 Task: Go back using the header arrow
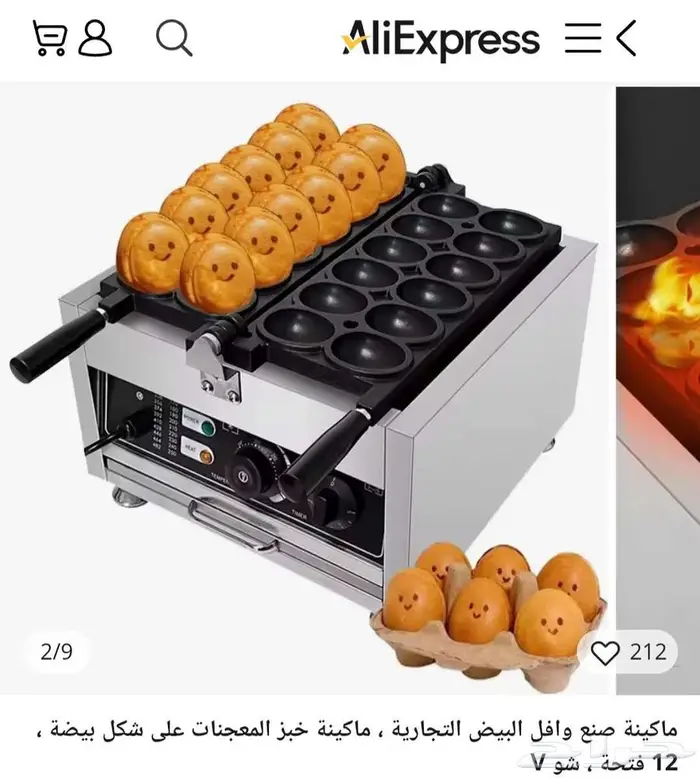coord(626,39)
